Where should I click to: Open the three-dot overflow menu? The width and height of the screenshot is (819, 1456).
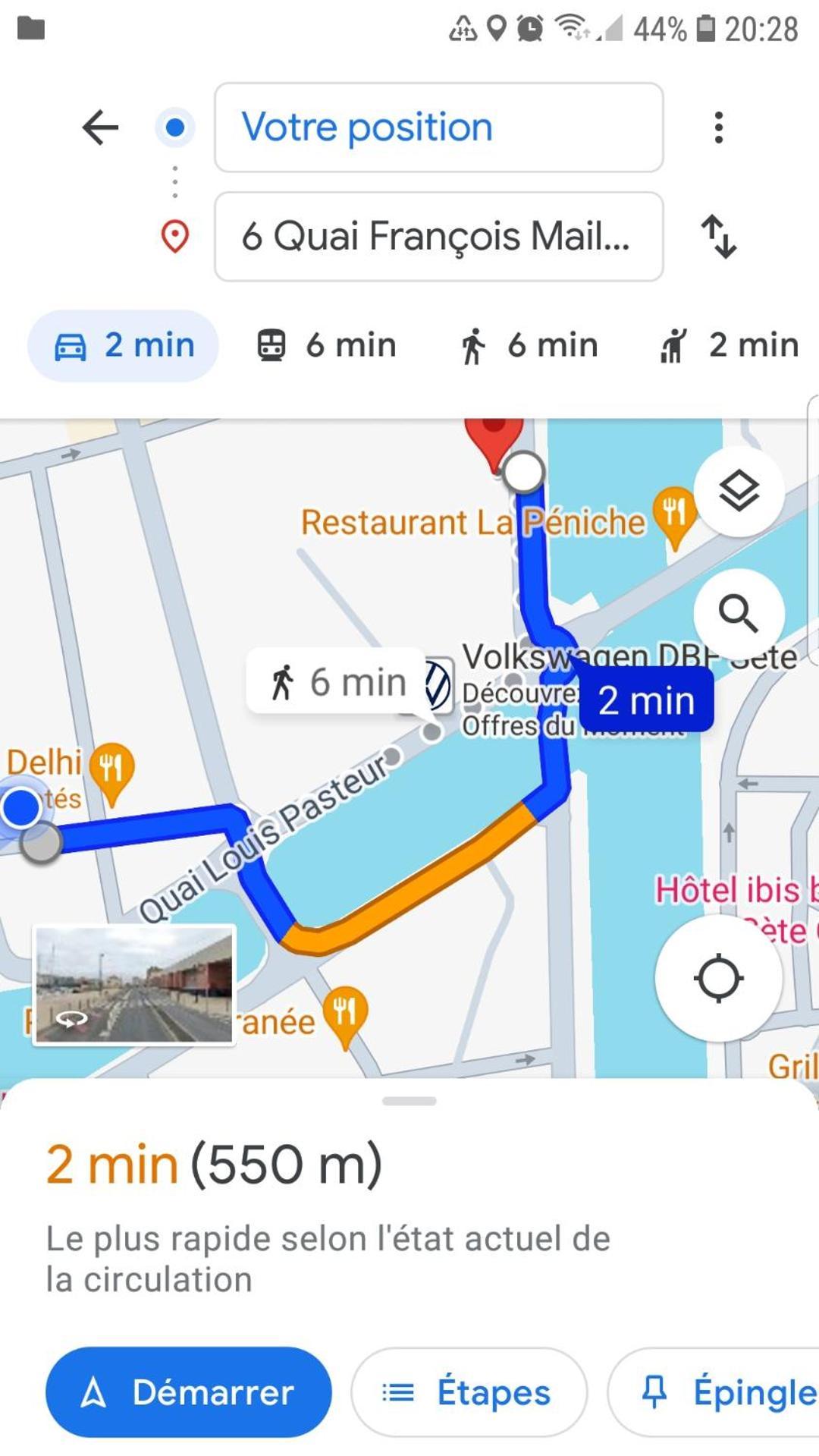(718, 127)
